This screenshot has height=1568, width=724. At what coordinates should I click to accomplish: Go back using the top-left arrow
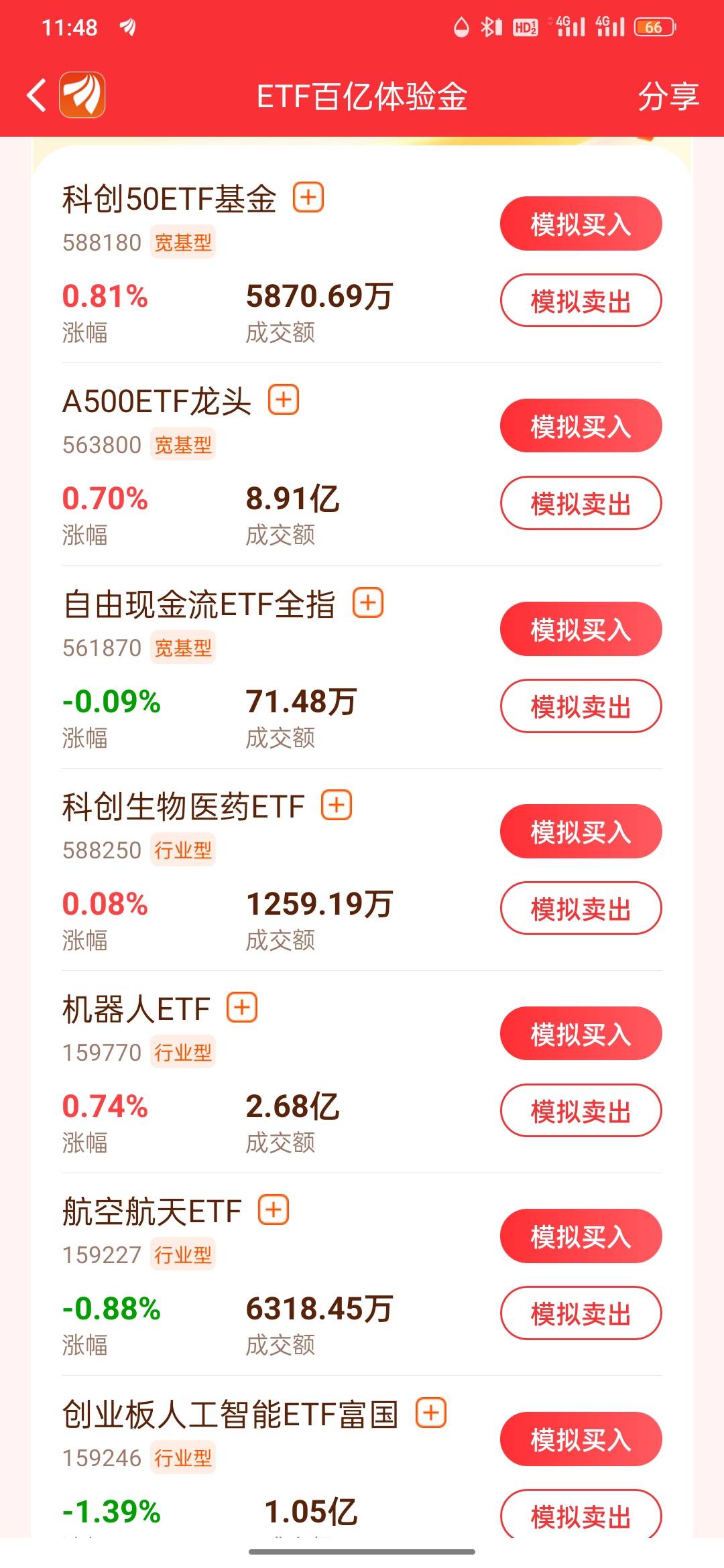click(x=36, y=95)
